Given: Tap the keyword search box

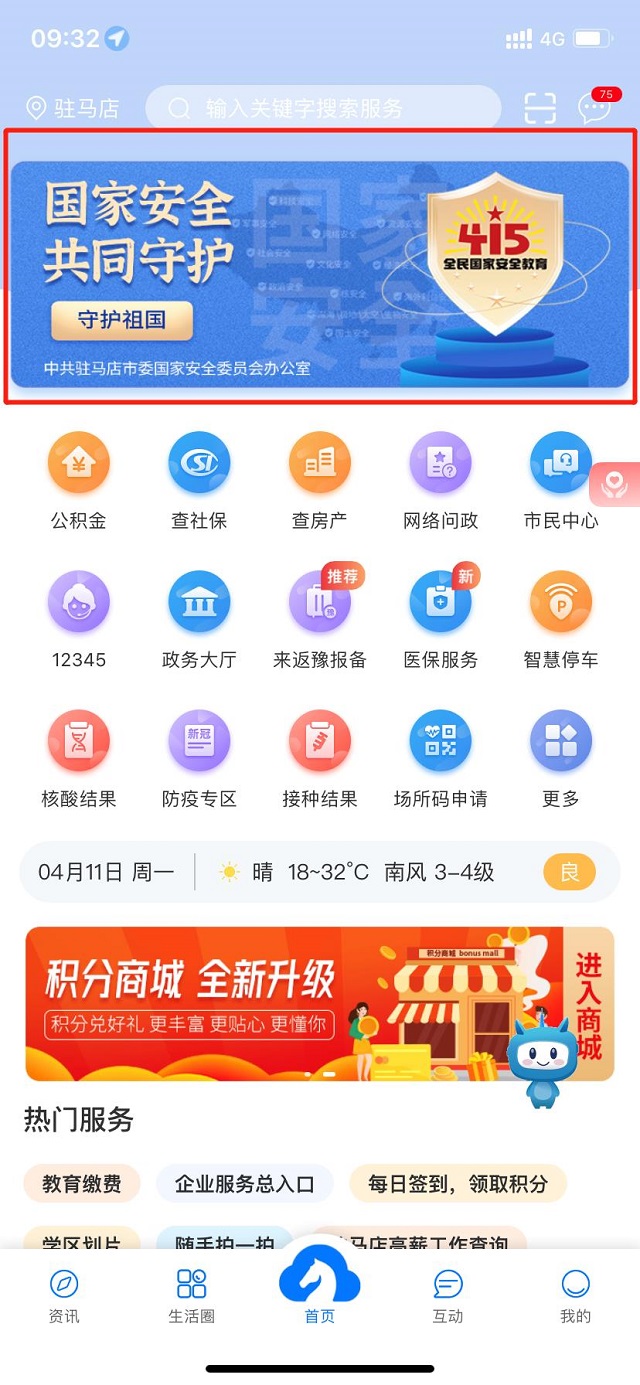Looking at the screenshot, I should (x=323, y=108).
